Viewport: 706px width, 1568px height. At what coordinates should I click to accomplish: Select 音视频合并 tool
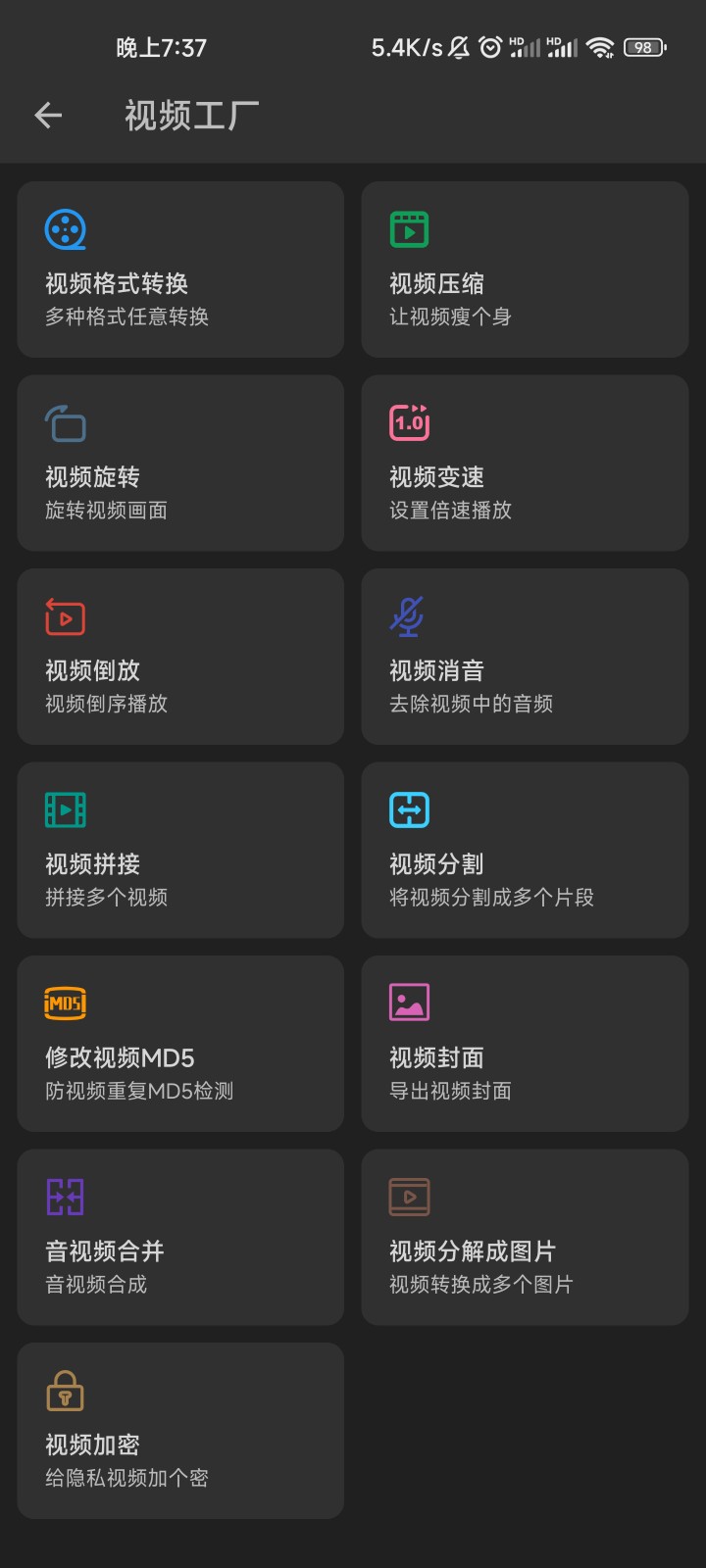coord(180,1237)
